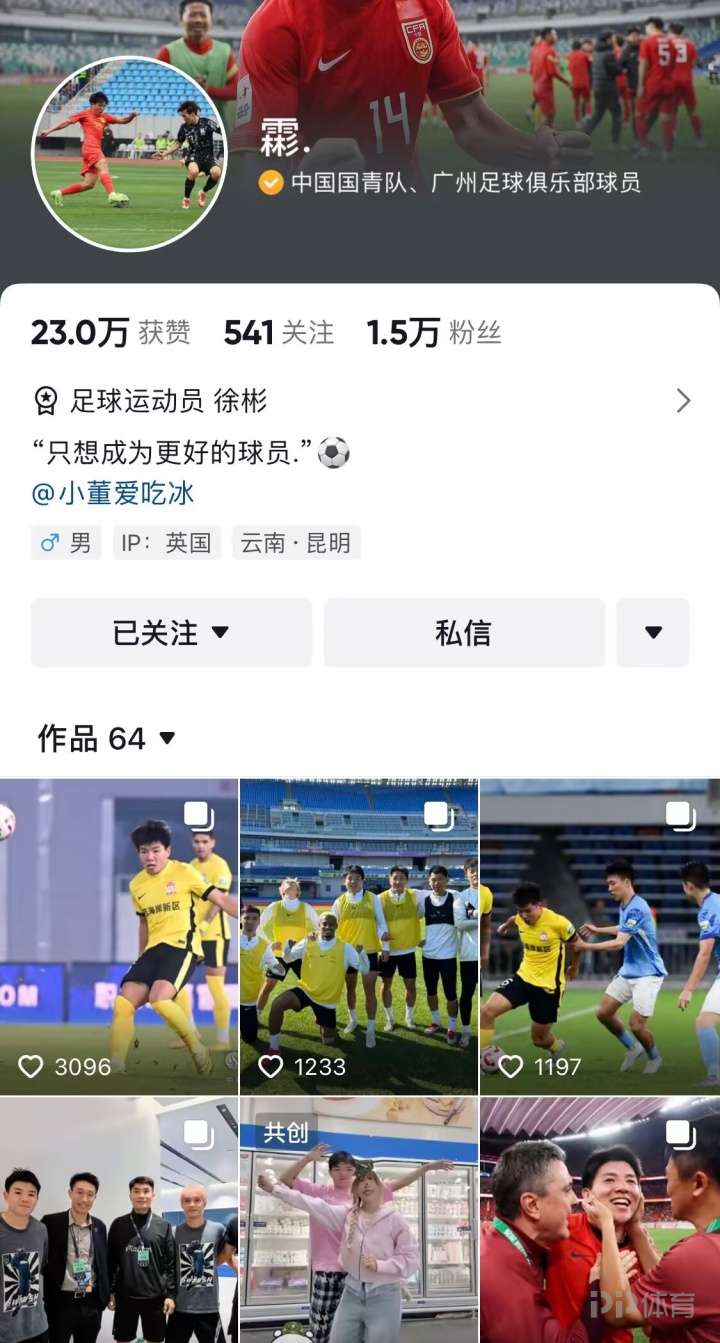This screenshot has height=1343, width=720.
Task: Open the profile avatar photo
Action: [130, 154]
